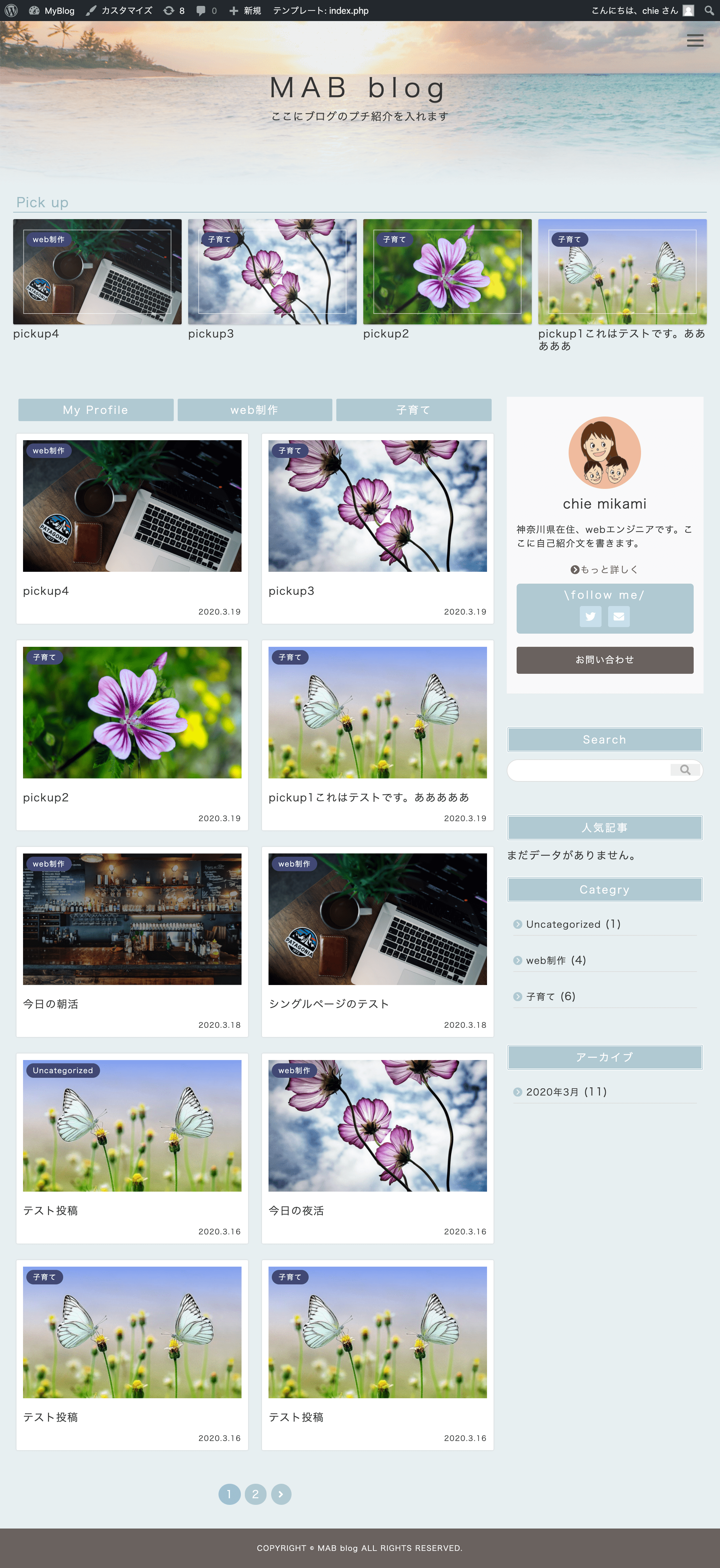720x1568 pixels.
Task: Open the pickup2 card in Pick up
Action: pyautogui.click(x=447, y=272)
